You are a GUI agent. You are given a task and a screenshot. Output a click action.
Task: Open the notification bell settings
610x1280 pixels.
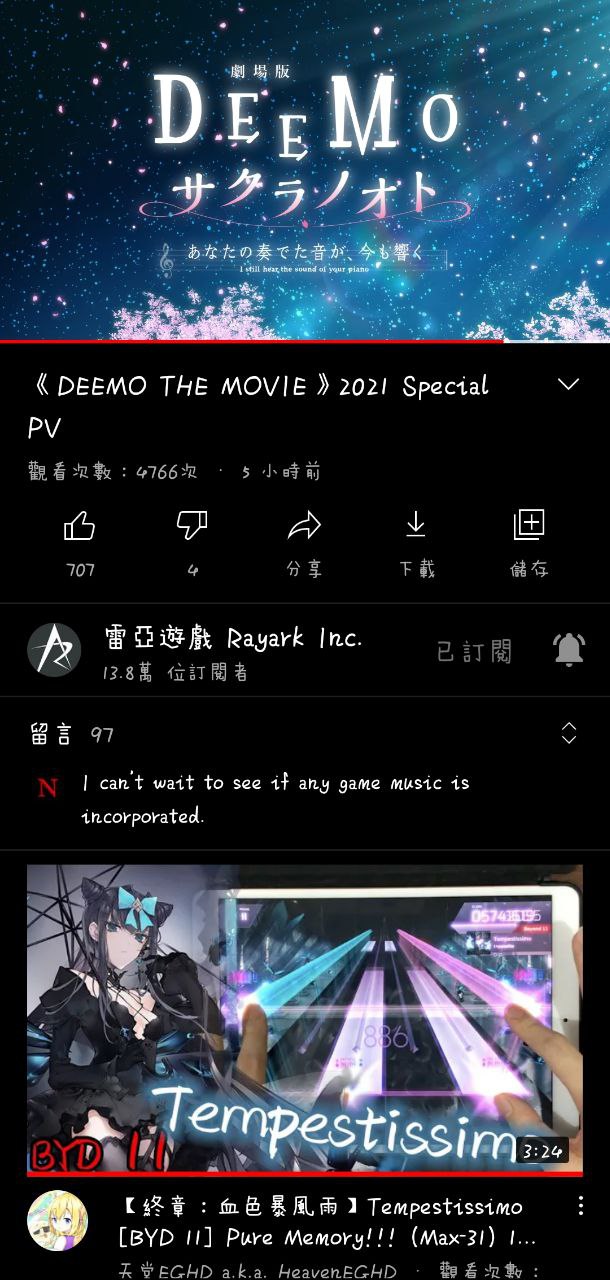pos(568,651)
